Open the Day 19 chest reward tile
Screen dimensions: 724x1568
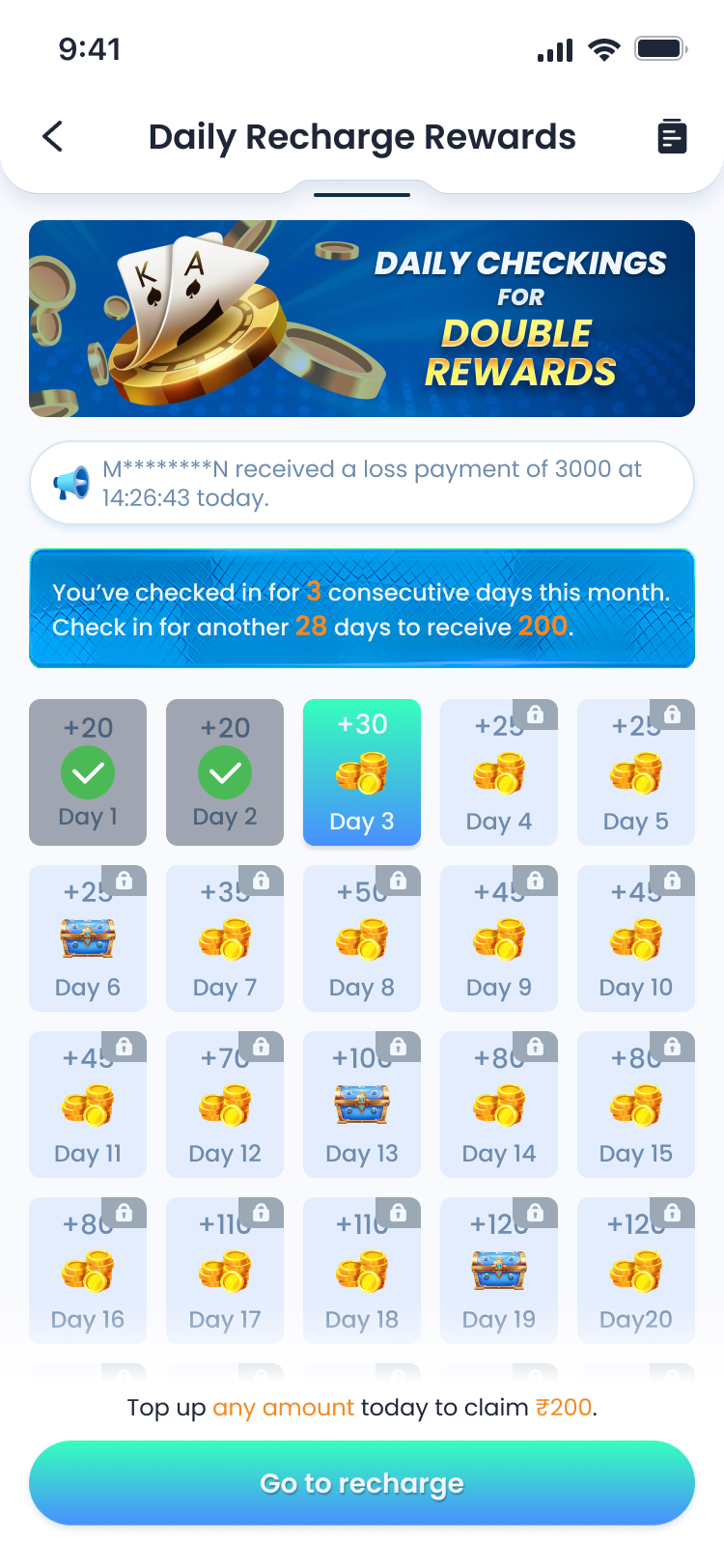pyautogui.click(x=499, y=1271)
